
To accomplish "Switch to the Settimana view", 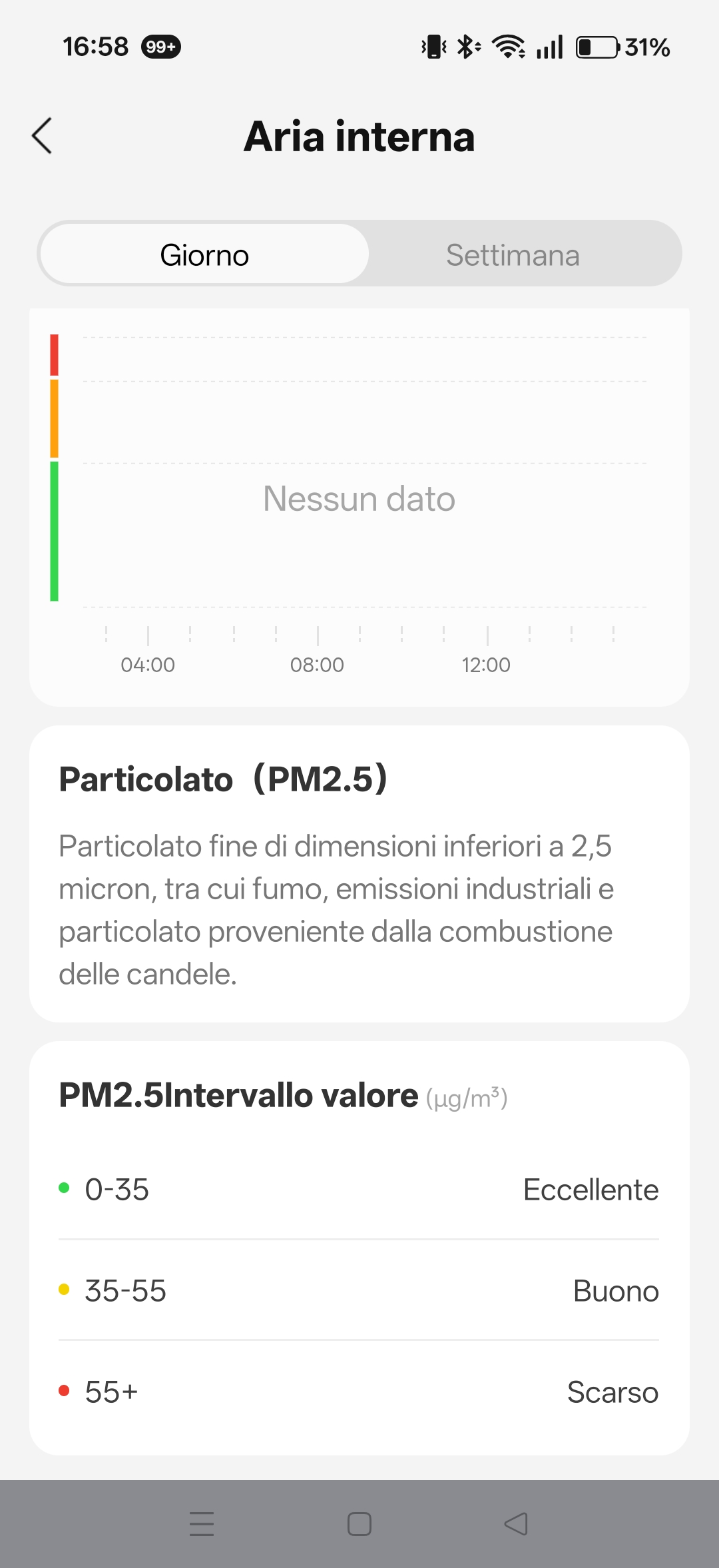I will tap(513, 254).
